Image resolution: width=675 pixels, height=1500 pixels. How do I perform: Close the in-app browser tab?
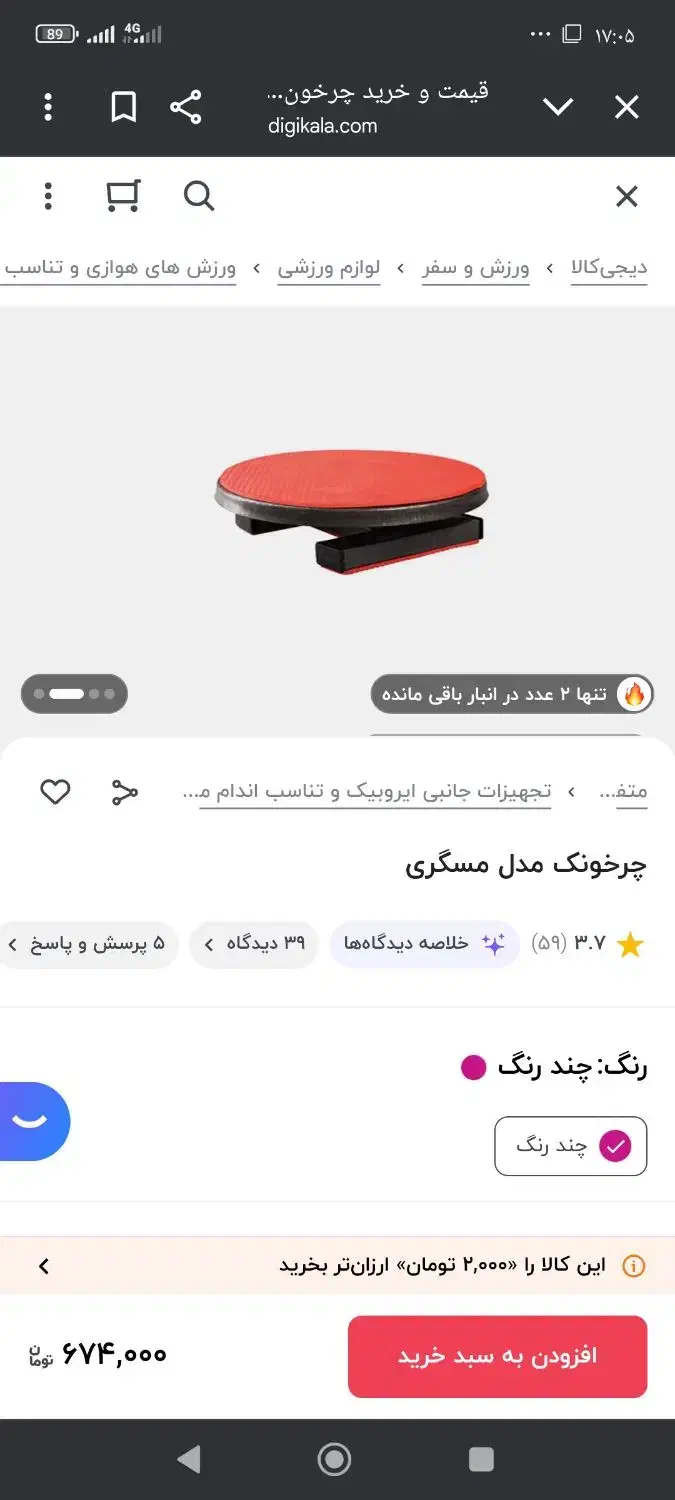[626, 107]
